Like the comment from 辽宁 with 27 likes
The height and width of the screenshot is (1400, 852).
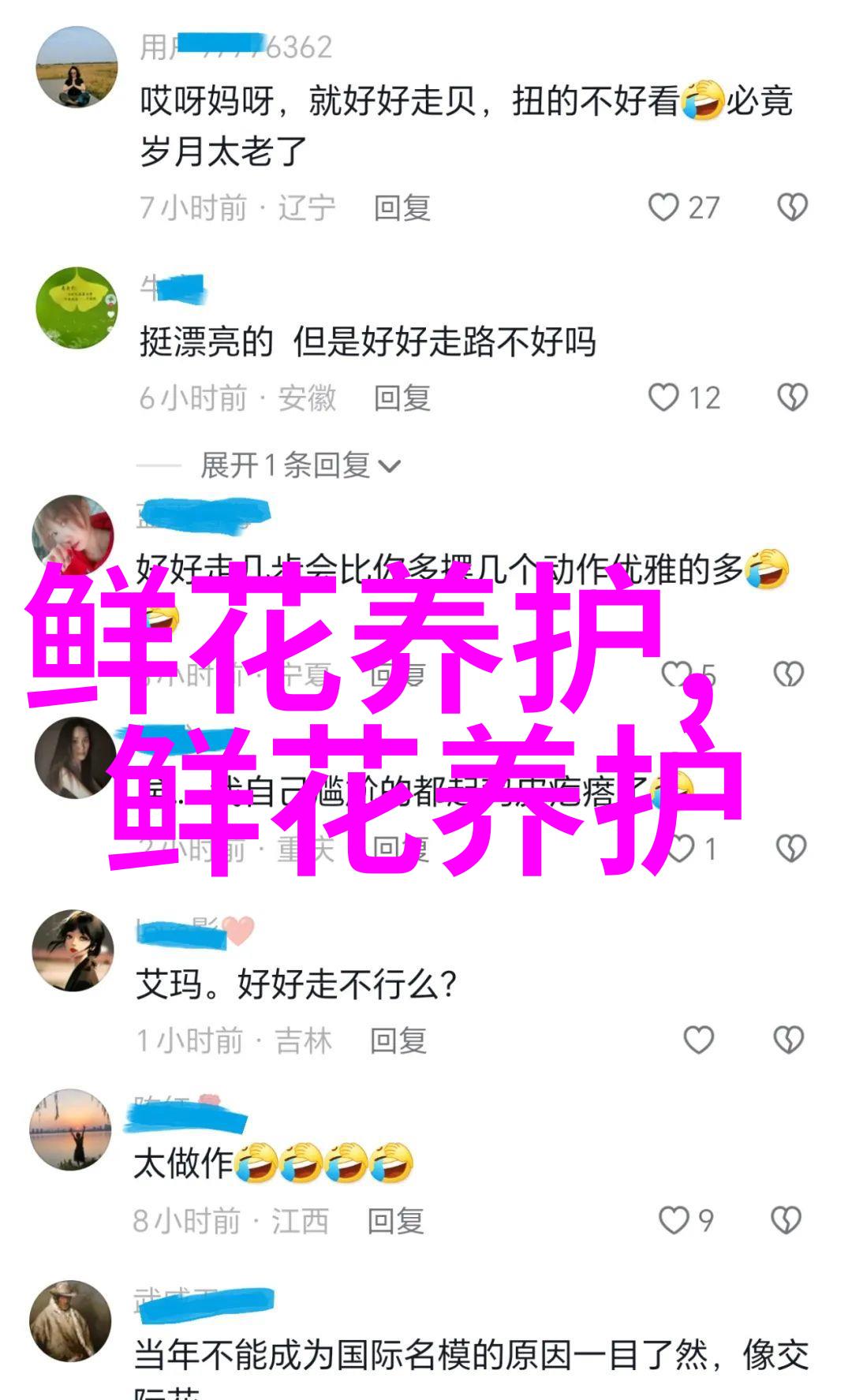point(664,207)
